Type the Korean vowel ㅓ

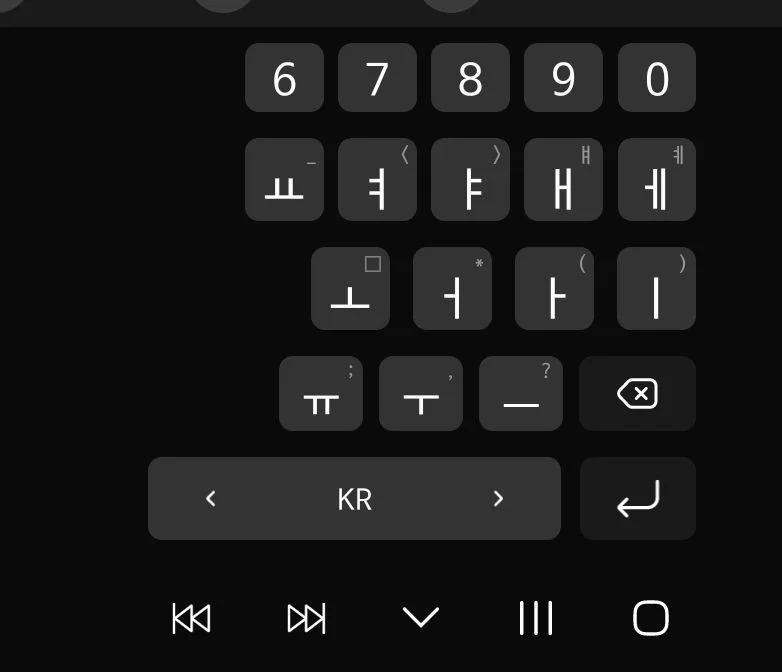coord(452,289)
